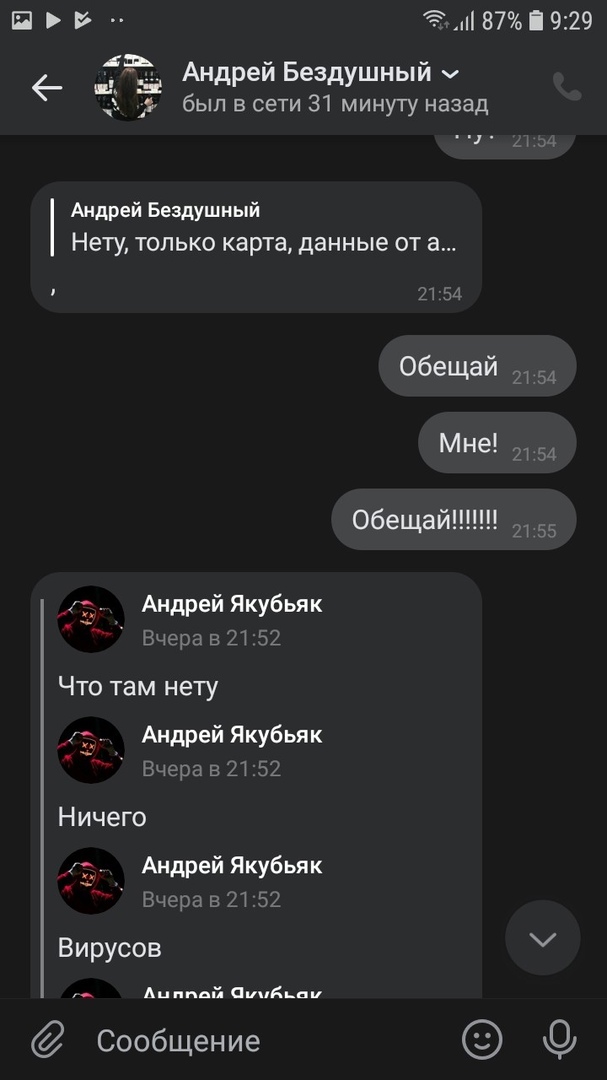This screenshot has height=1080, width=607.
Task: Jump to latest messages with down arrow
Action: pyautogui.click(x=542, y=938)
